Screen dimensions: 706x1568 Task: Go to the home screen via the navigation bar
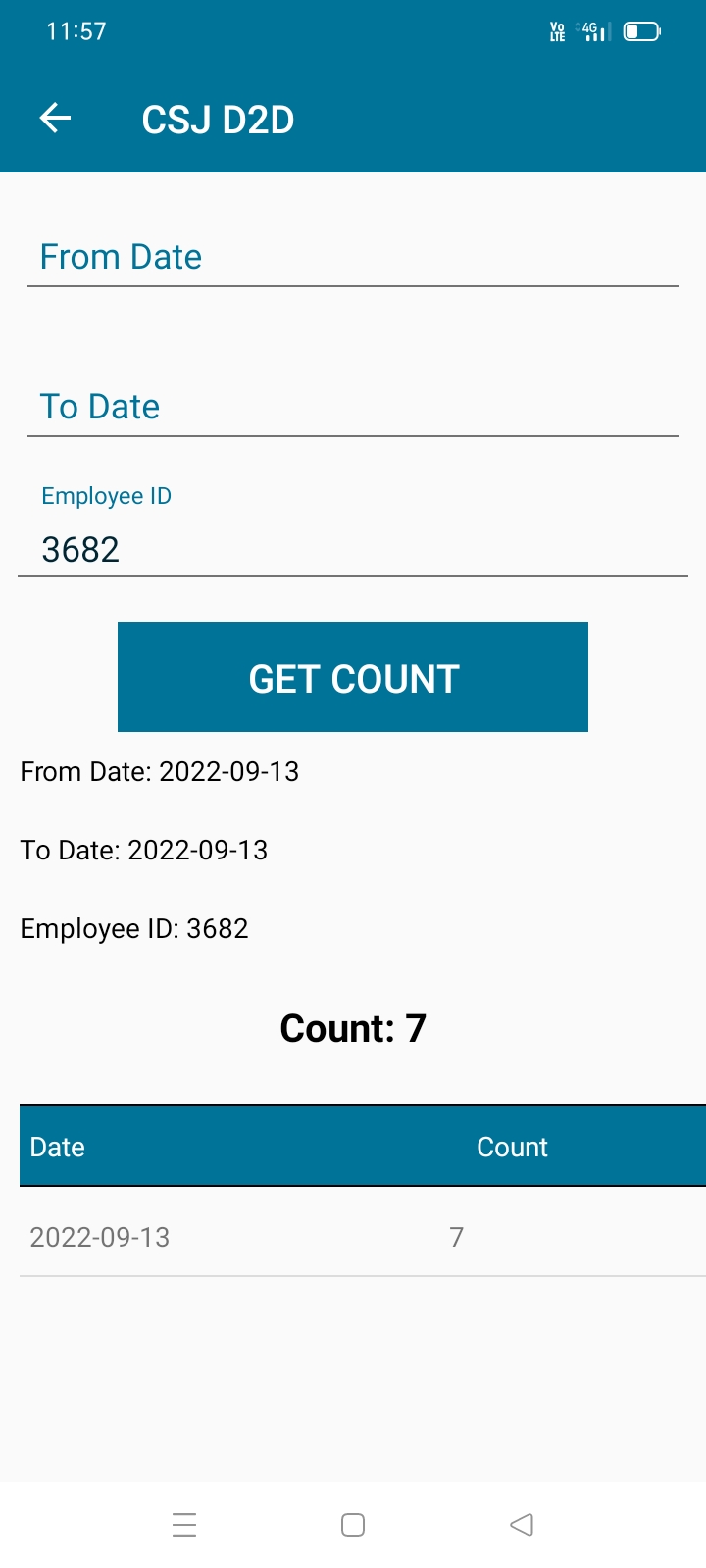pos(353,1525)
